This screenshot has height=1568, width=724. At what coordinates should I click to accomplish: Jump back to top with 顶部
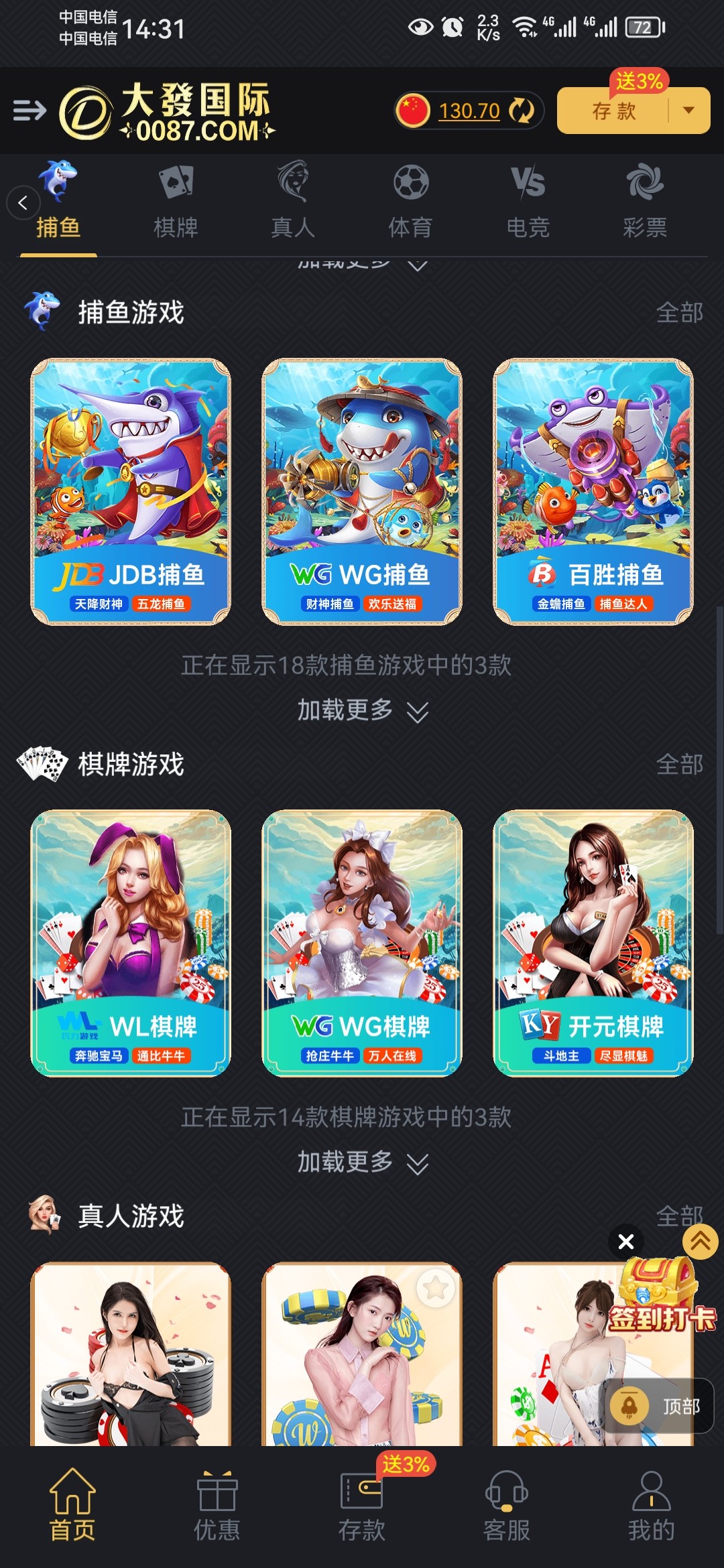pos(660,1406)
